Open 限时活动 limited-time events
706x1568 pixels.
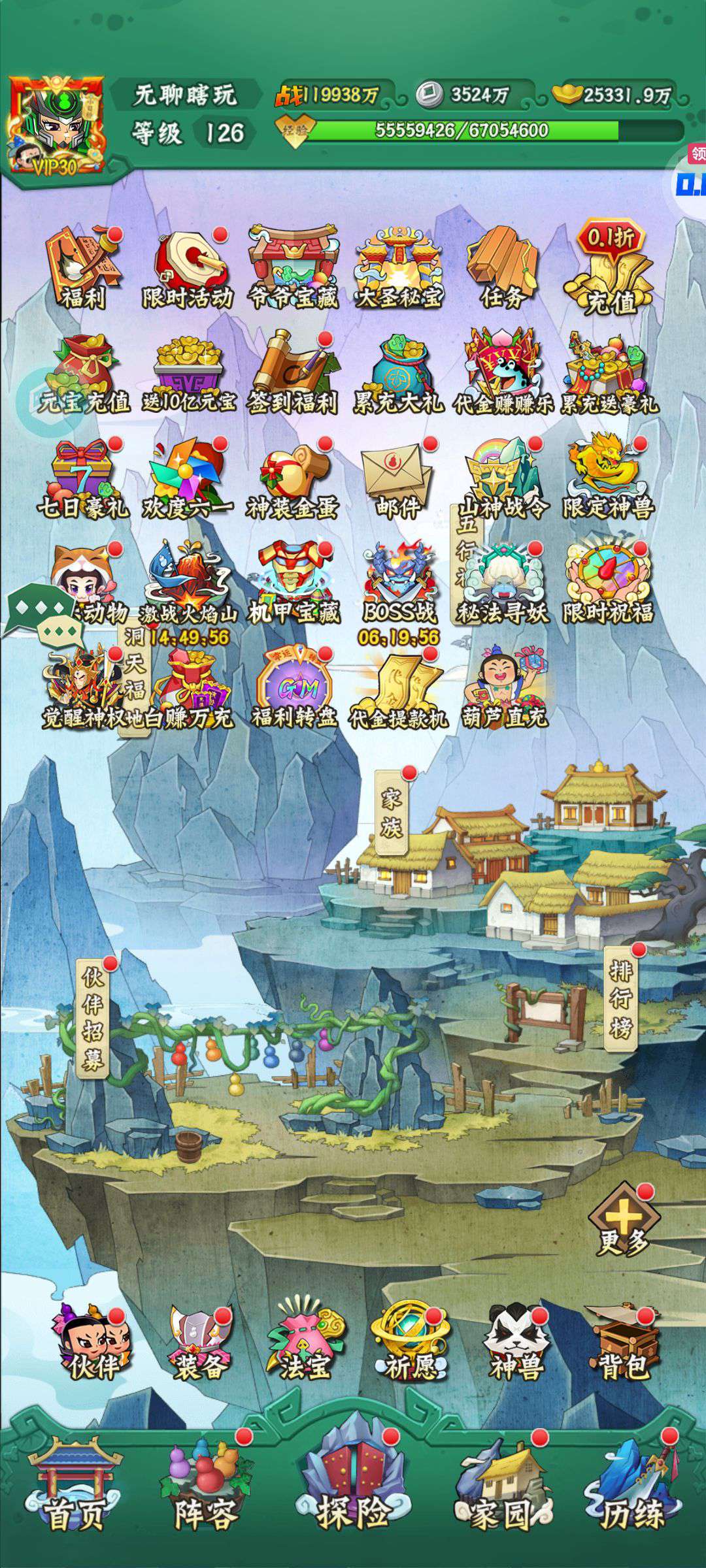coord(188,268)
